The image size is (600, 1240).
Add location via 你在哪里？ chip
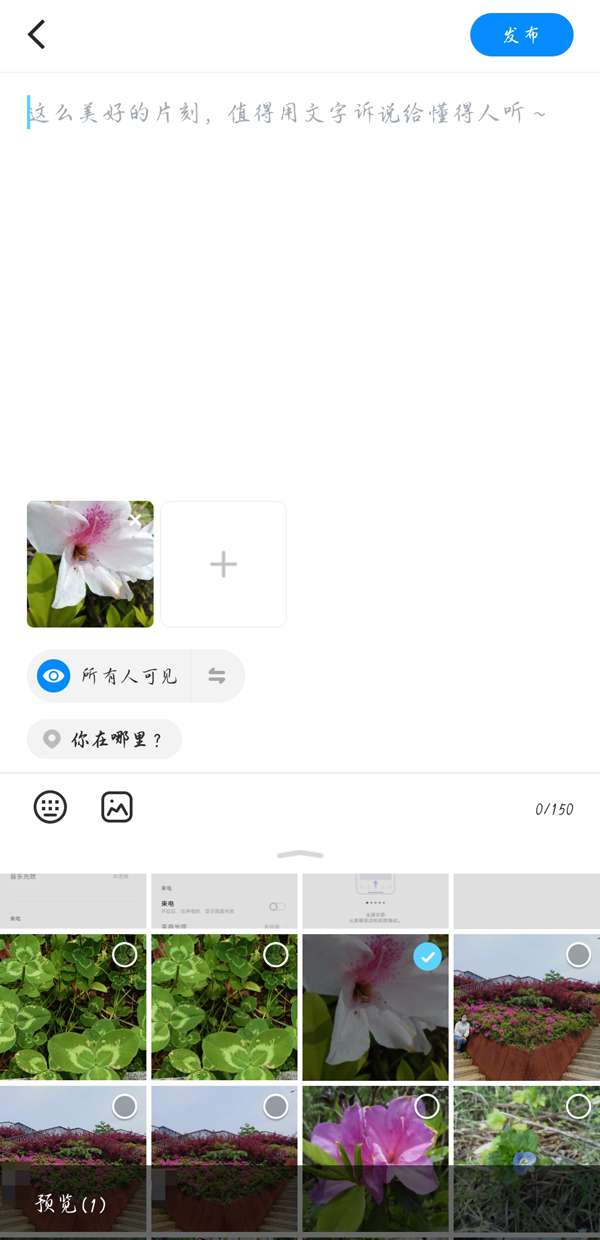[x=105, y=739]
